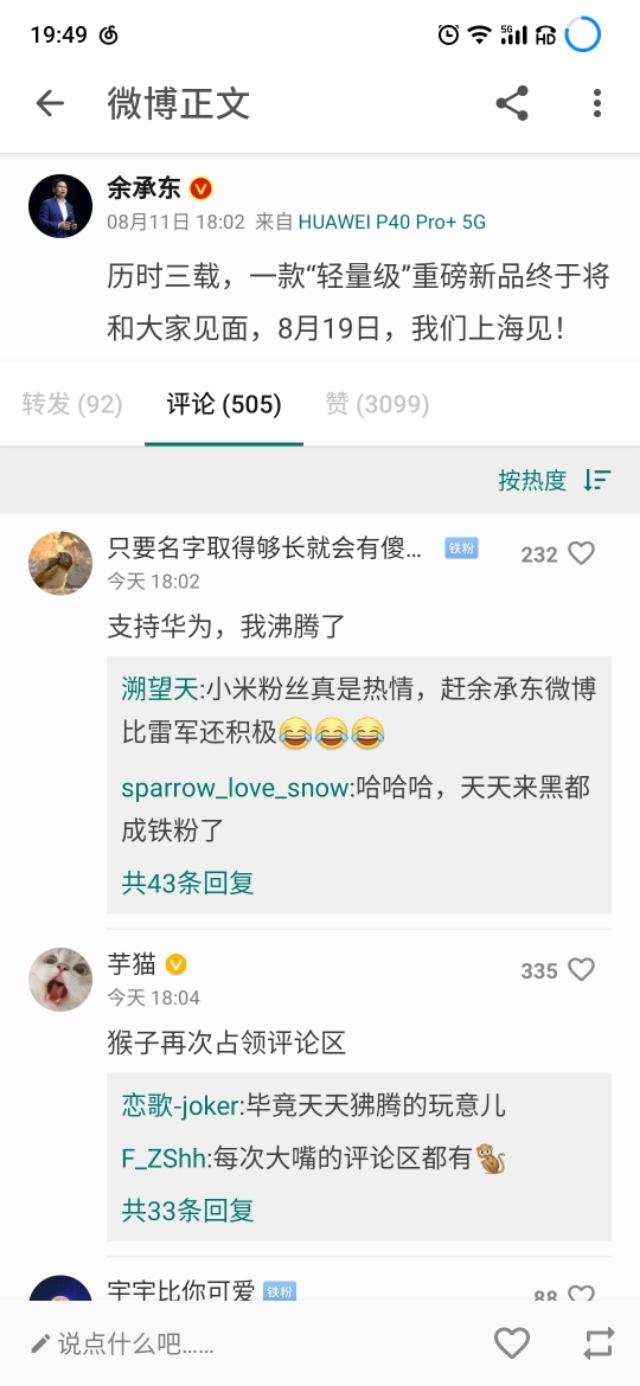Screen dimensions: 640x1386
Task: Open 余承东's profile avatar
Action: 60,205
